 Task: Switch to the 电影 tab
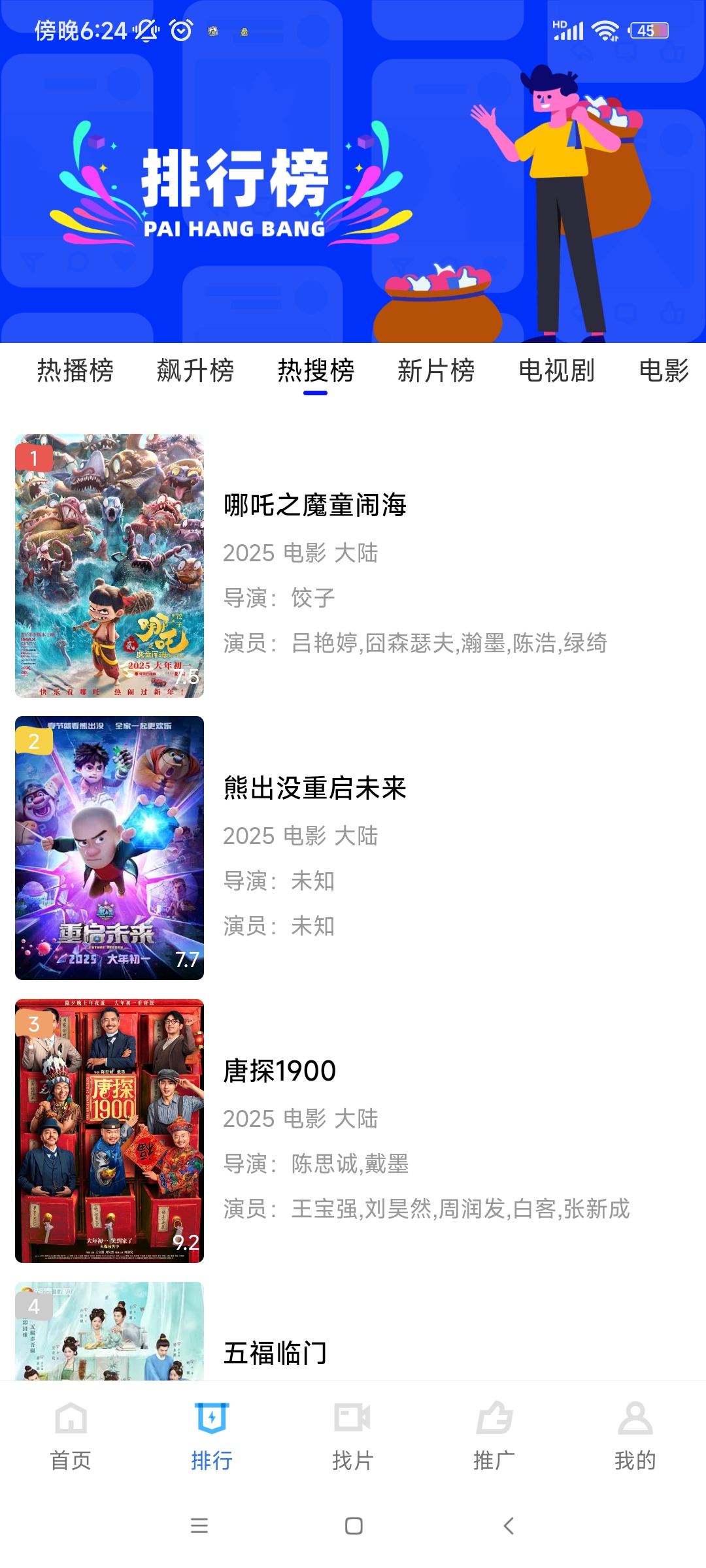coord(664,371)
